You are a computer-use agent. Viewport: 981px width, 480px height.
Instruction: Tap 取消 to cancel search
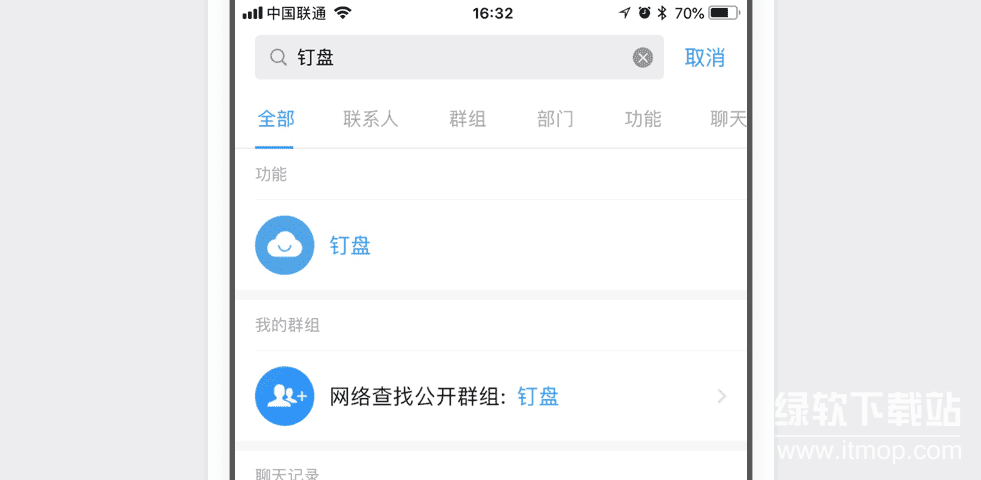(704, 58)
